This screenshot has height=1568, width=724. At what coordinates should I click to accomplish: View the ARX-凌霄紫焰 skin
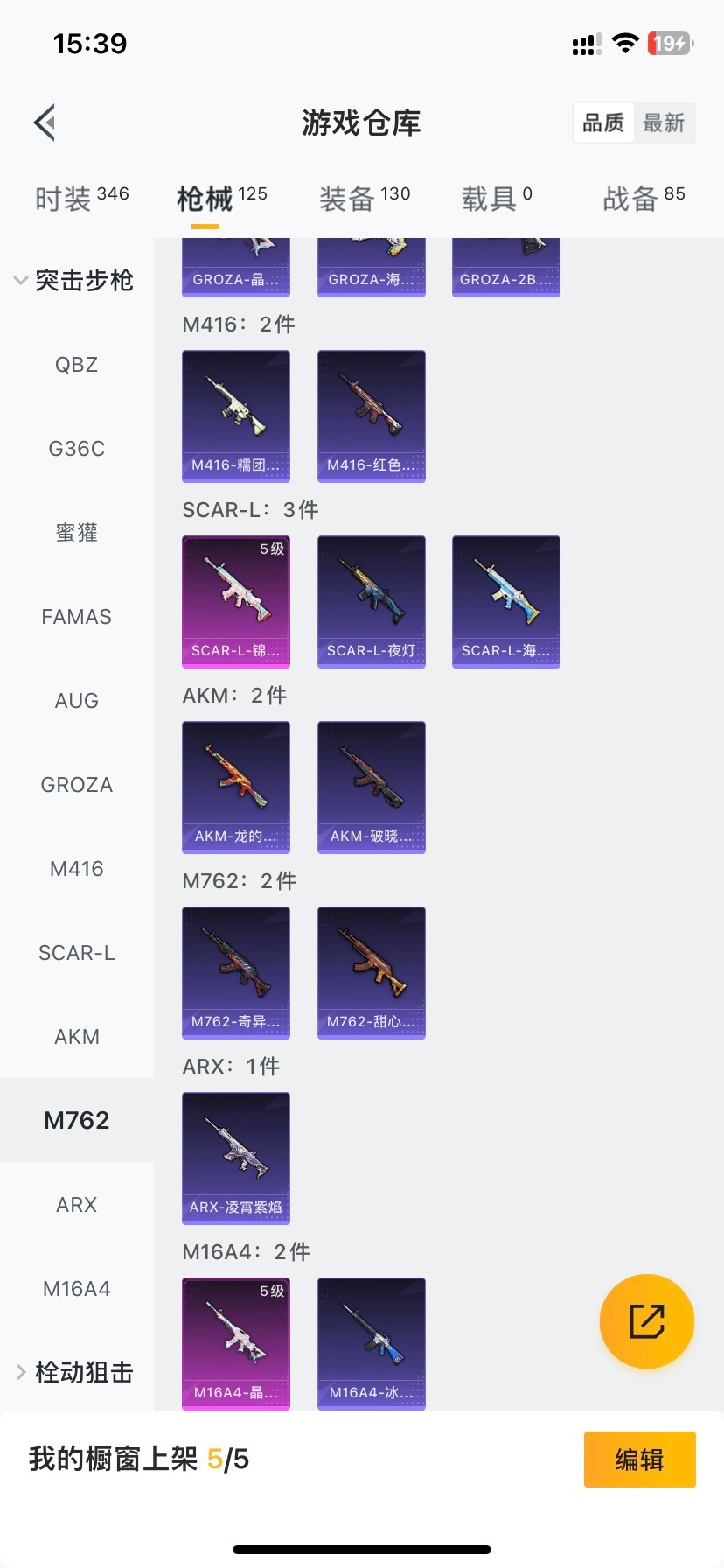[236, 1158]
